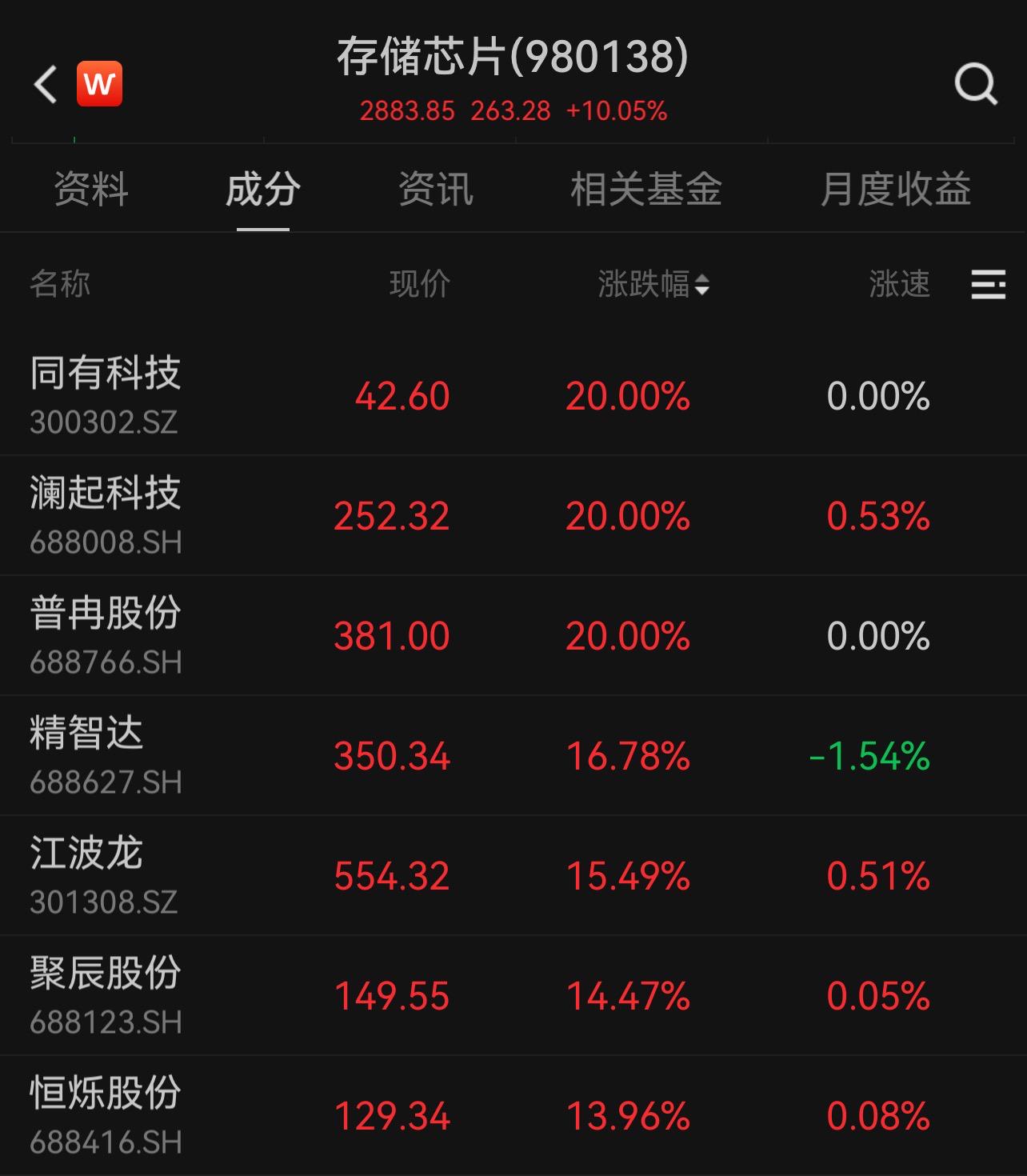Viewport: 1027px width, 1176px height.
Task: Tap the red W app icon
Action: point(100,84)
